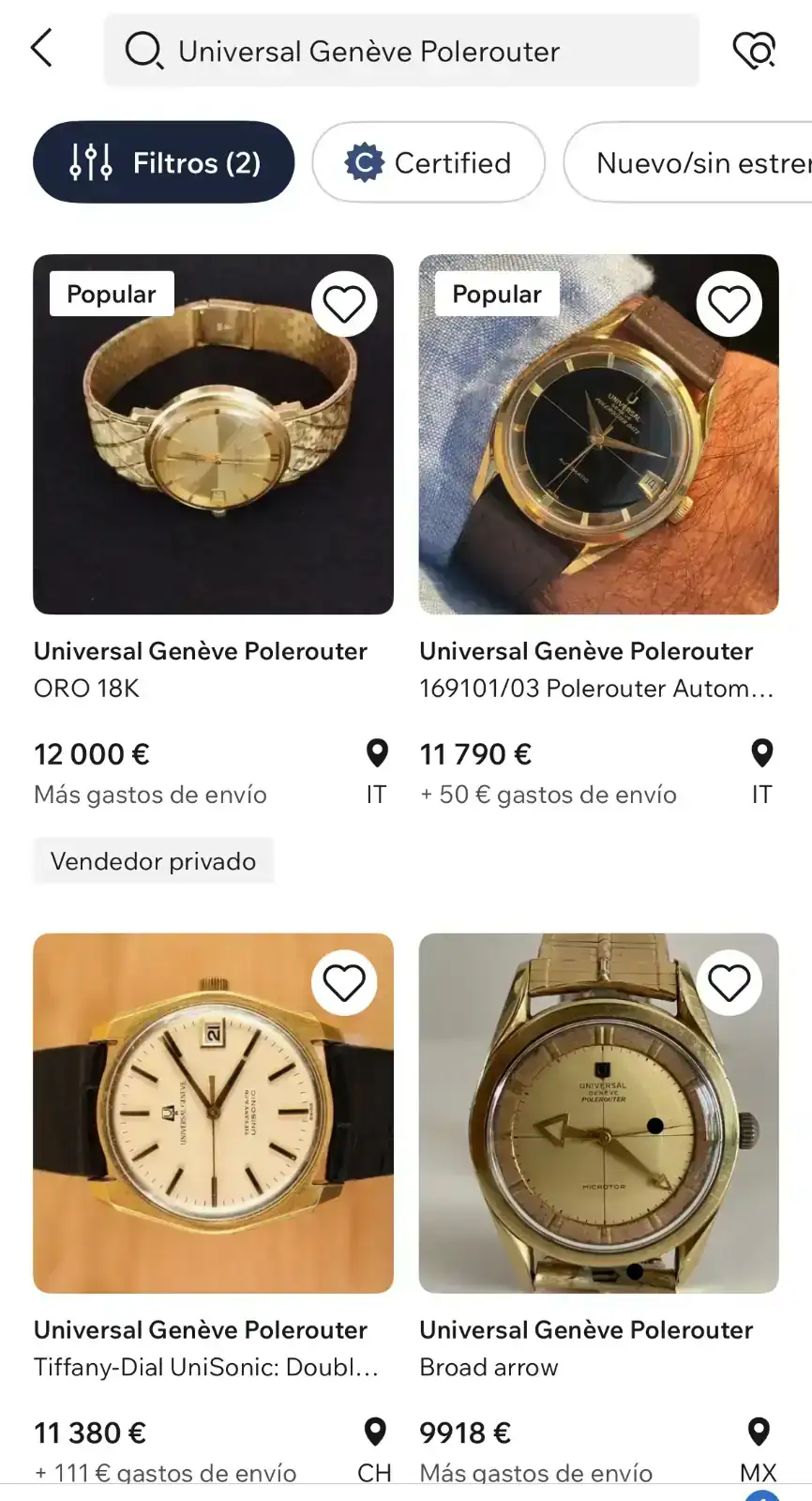Open the ORO 18K Polerouter listing
This screenshot has width=812, height=1501.
click(x=213, y=434)
